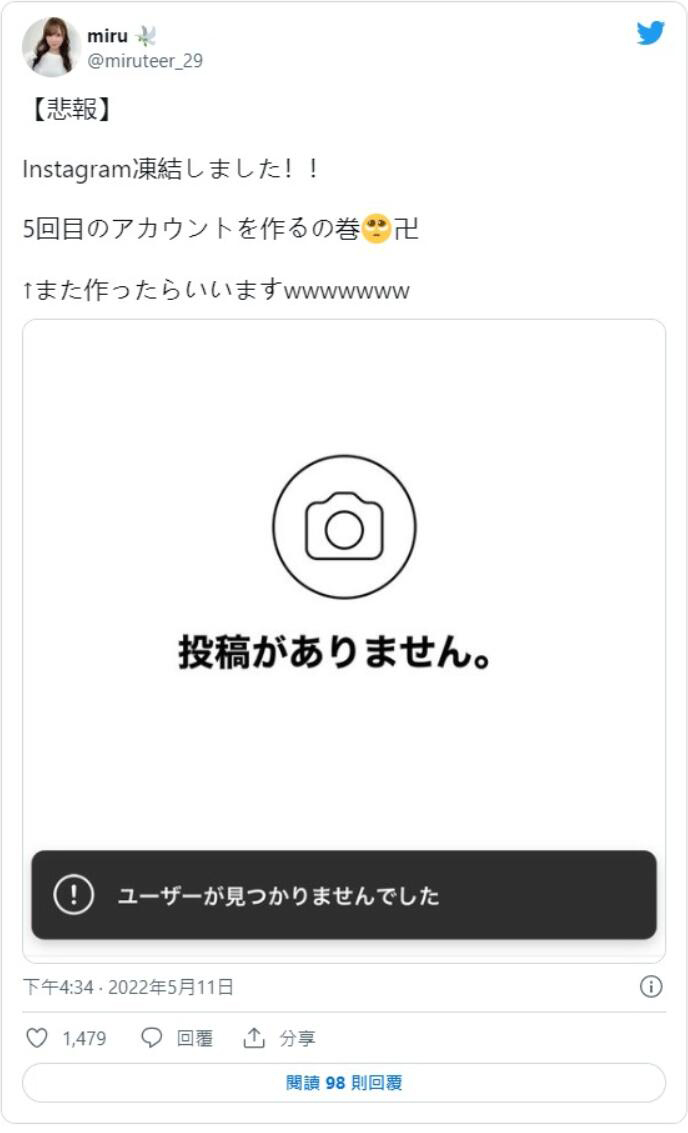Open the Twitter bird logo link
Image resolution: width=688 pixels, height=1133 pixels.
tap(650, 33)
